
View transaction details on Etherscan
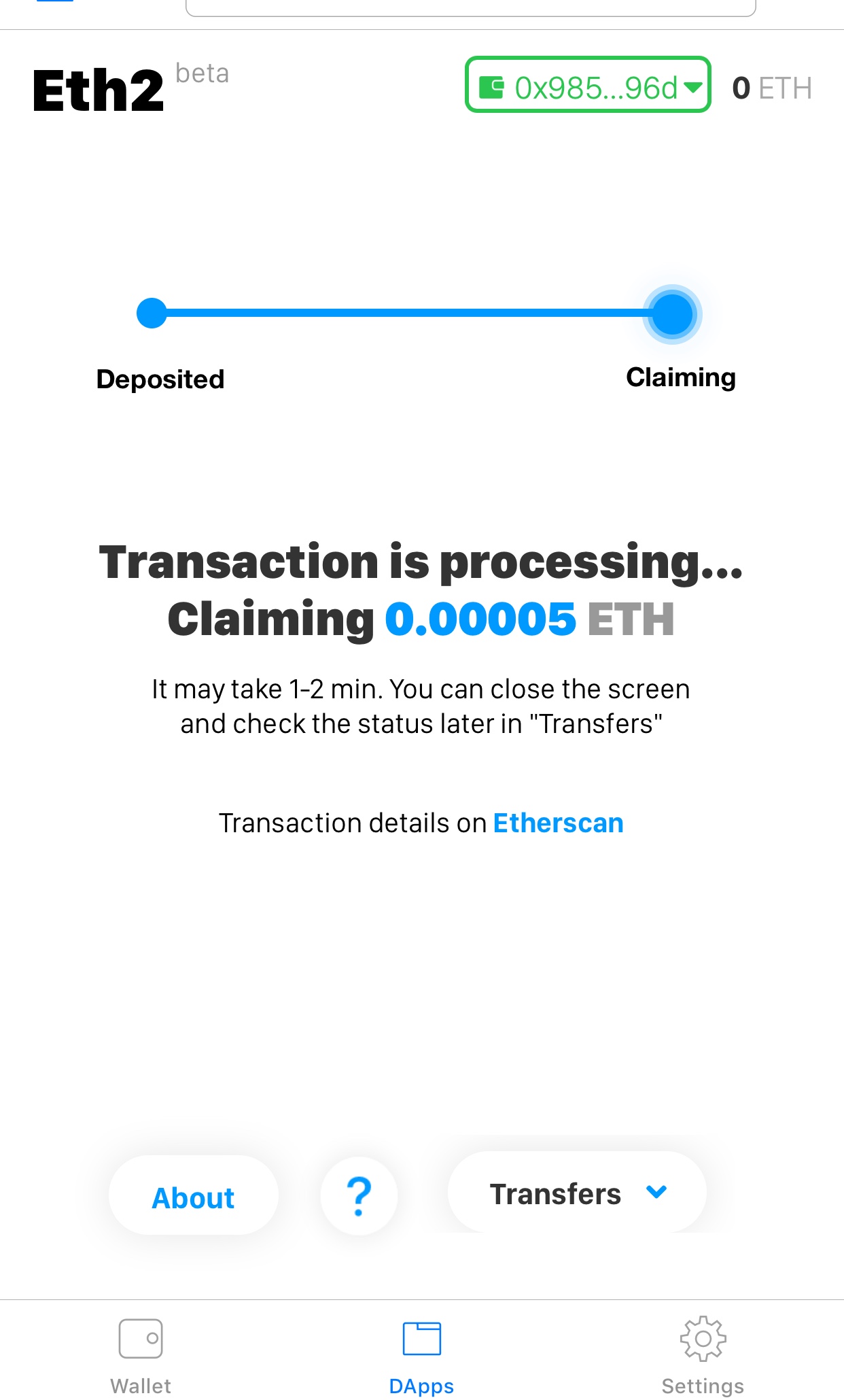coord(558,823)
